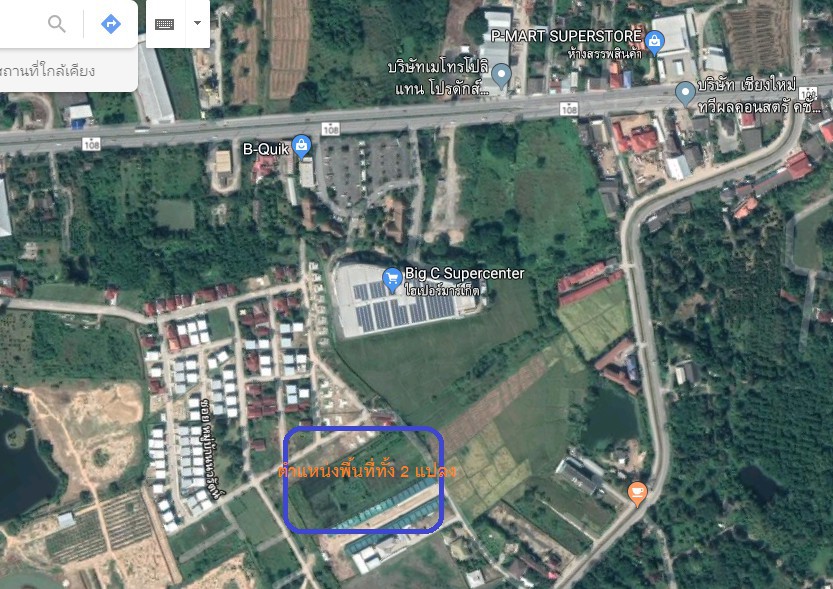Select the B-Quik map pin

coord(302,148)
